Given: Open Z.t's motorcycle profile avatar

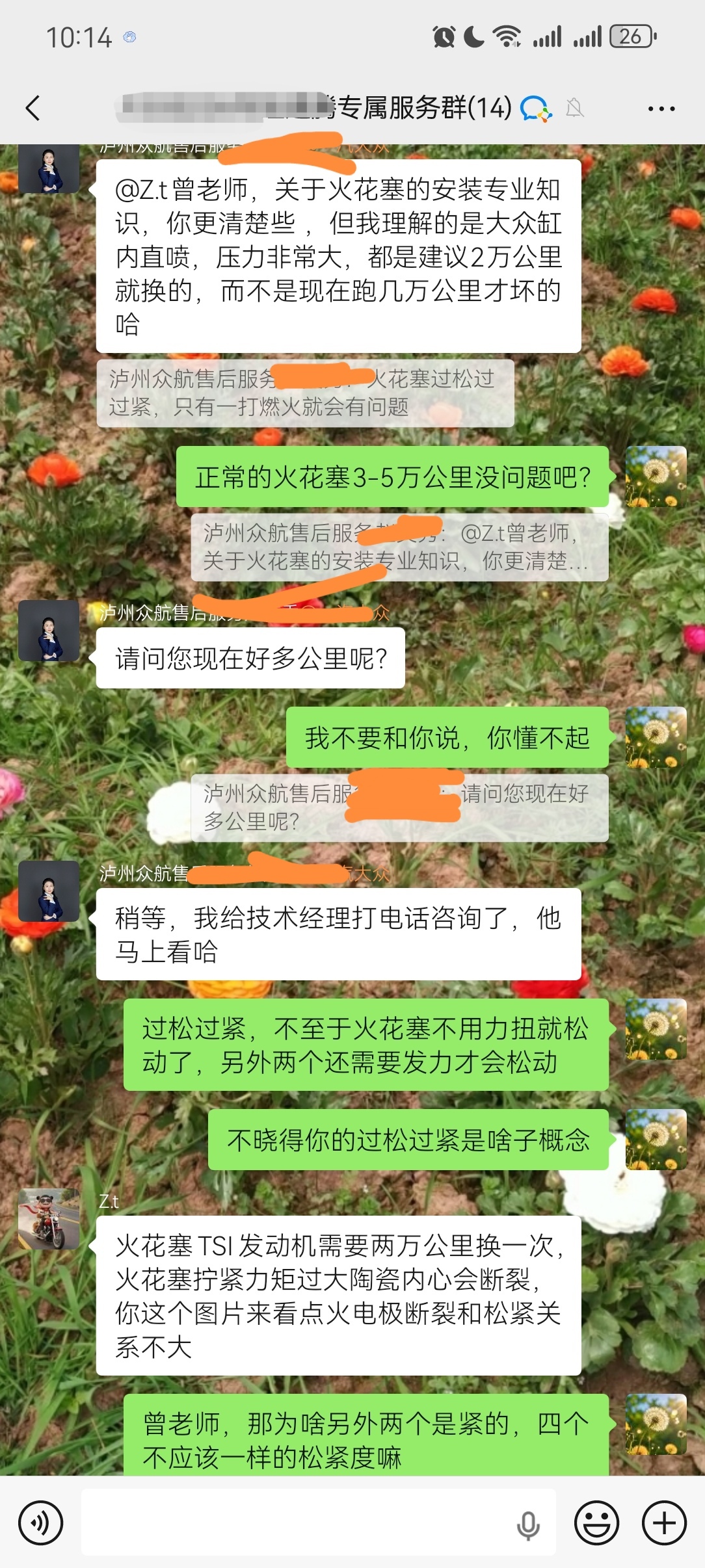Looking at the screenshot, I should [49, 1220].
